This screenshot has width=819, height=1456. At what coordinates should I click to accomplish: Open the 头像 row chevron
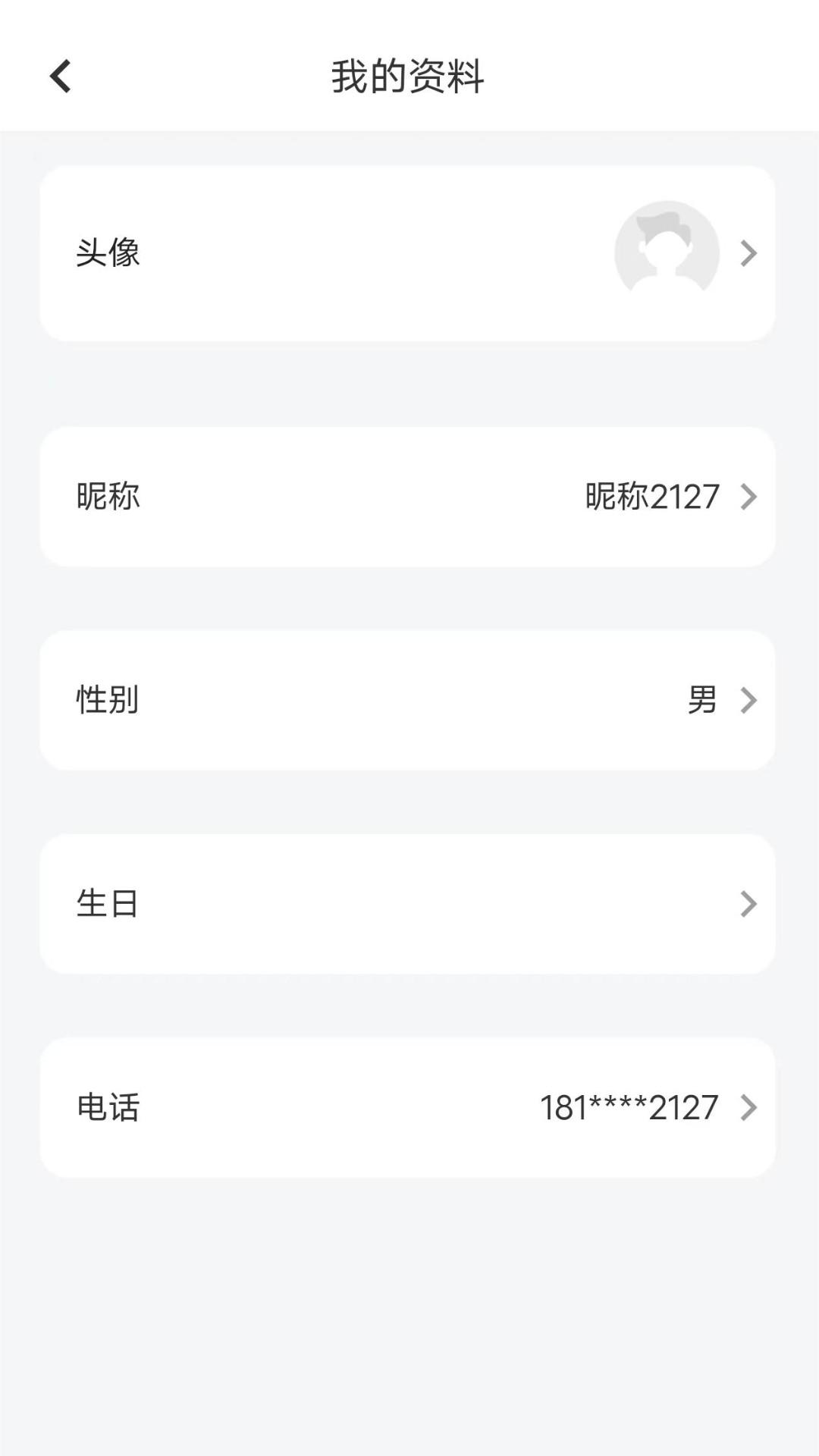[x=749, y=253]
